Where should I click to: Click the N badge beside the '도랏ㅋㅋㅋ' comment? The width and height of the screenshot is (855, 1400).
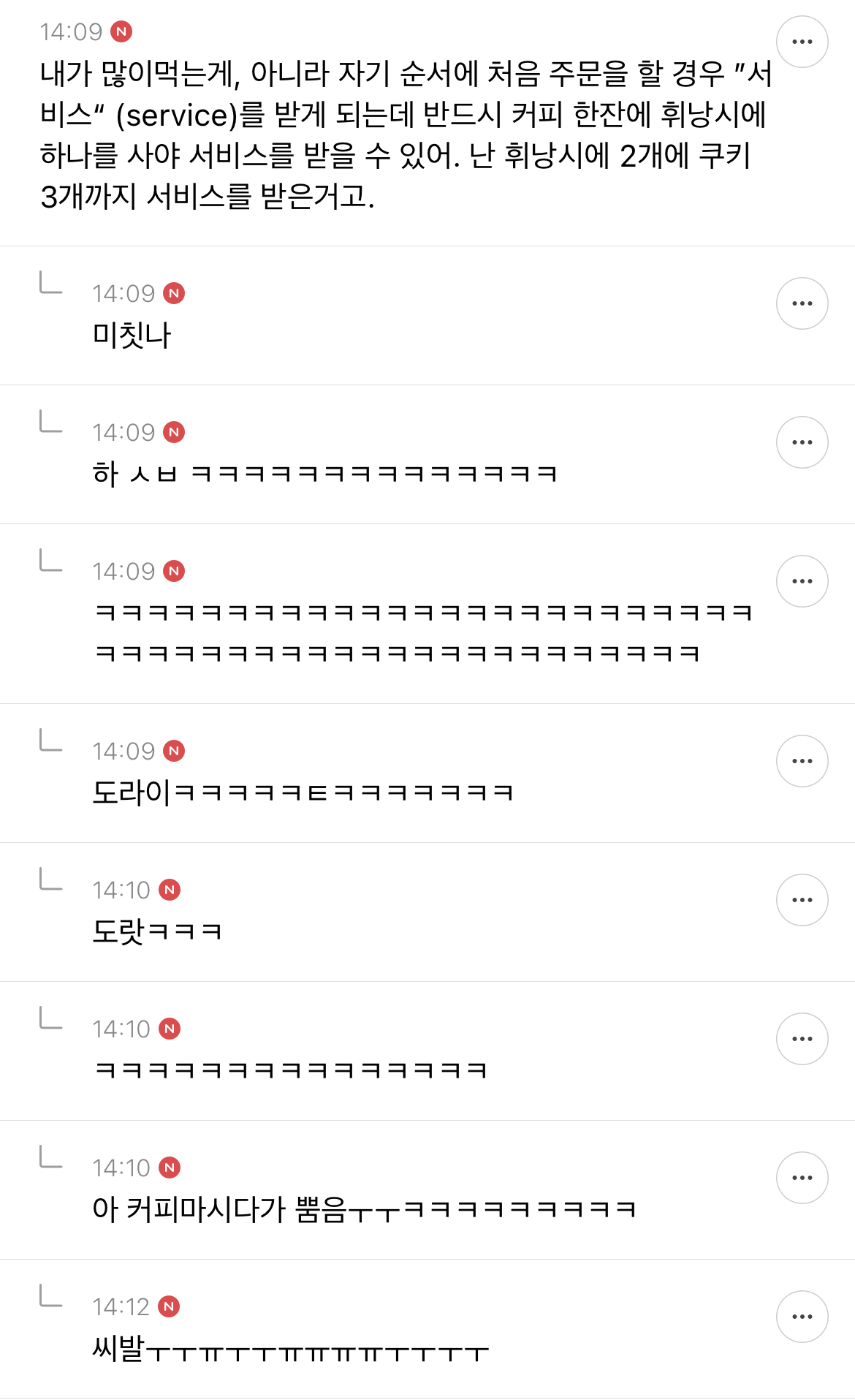click(x=170, y=890)
